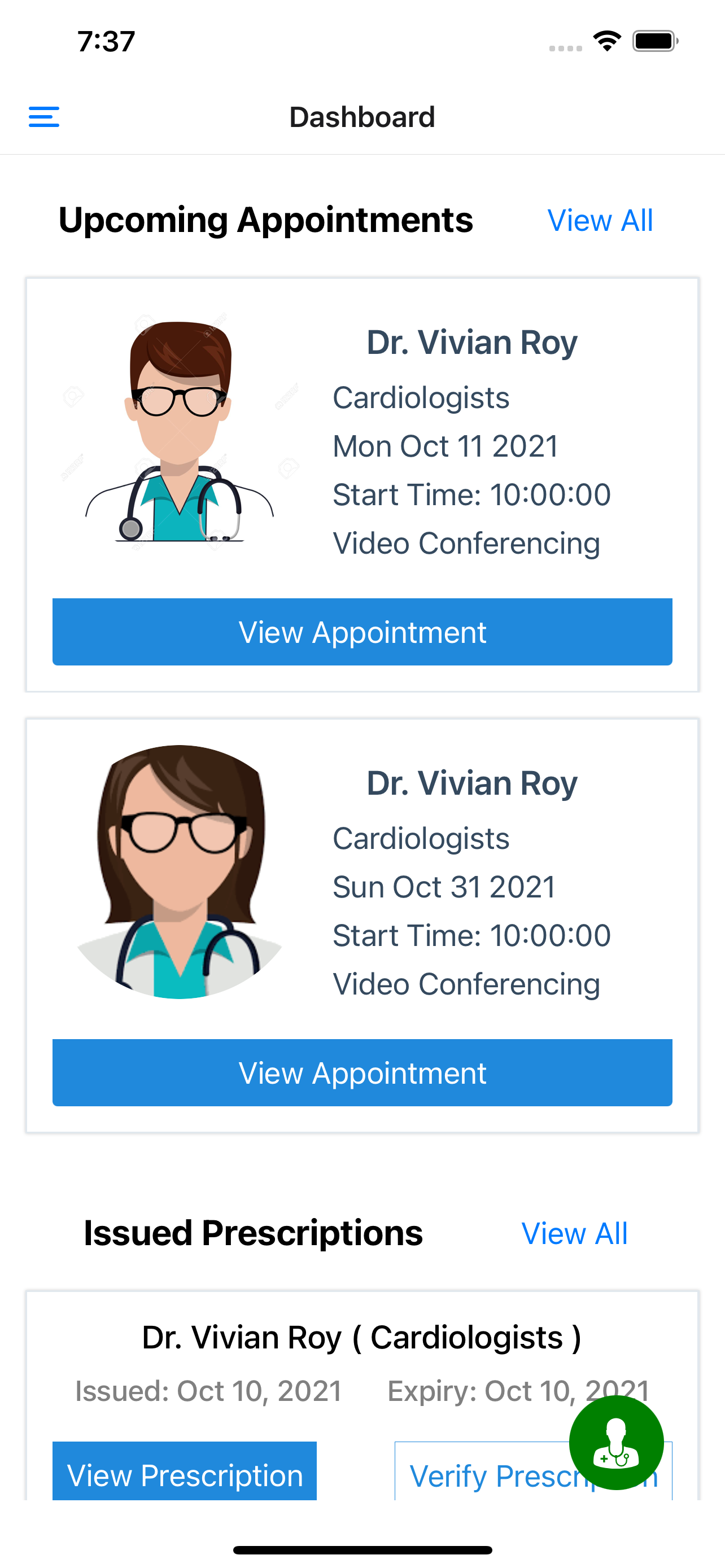View appointment for Mon Oct 11 2021

point(362,632)
